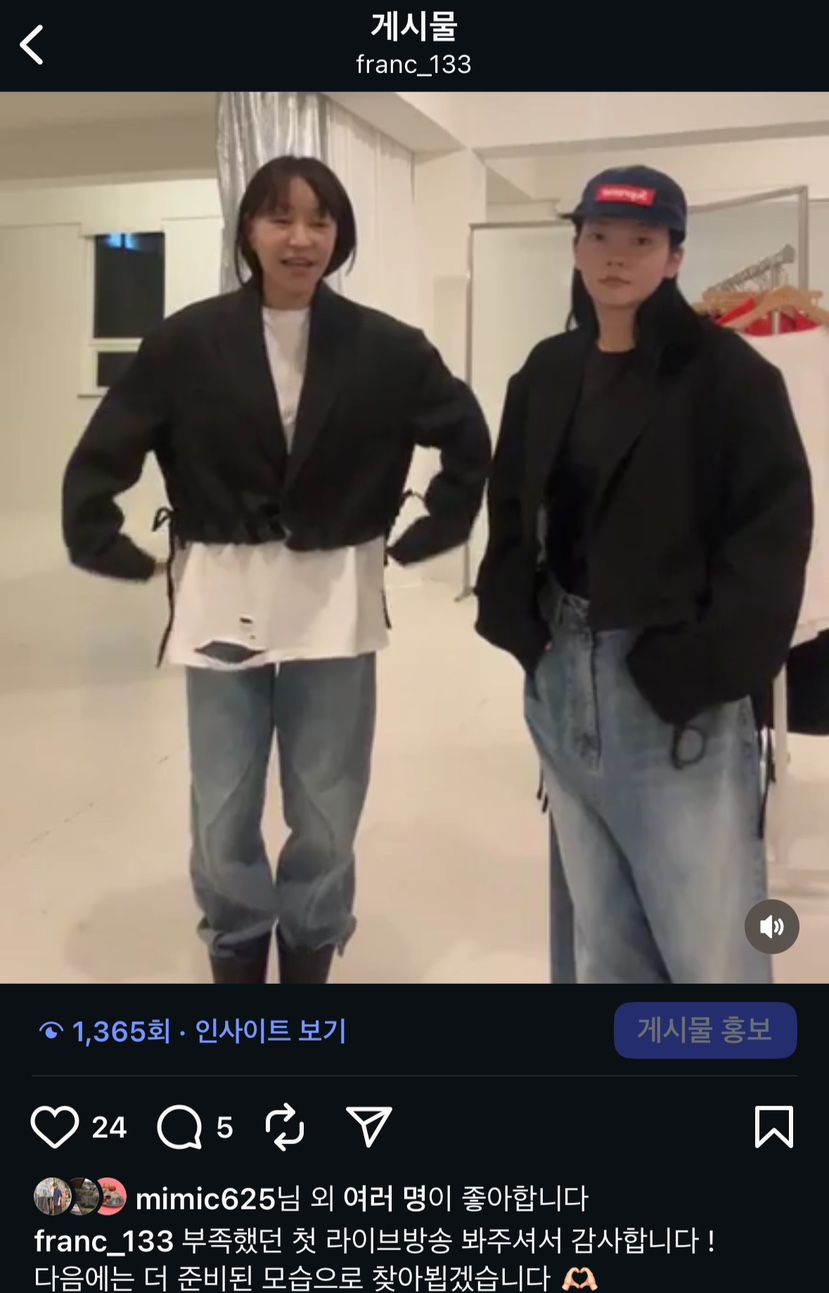Repost using the circular arrows icon
This screenshot has width=829, height=1293.
[285, 1127]
